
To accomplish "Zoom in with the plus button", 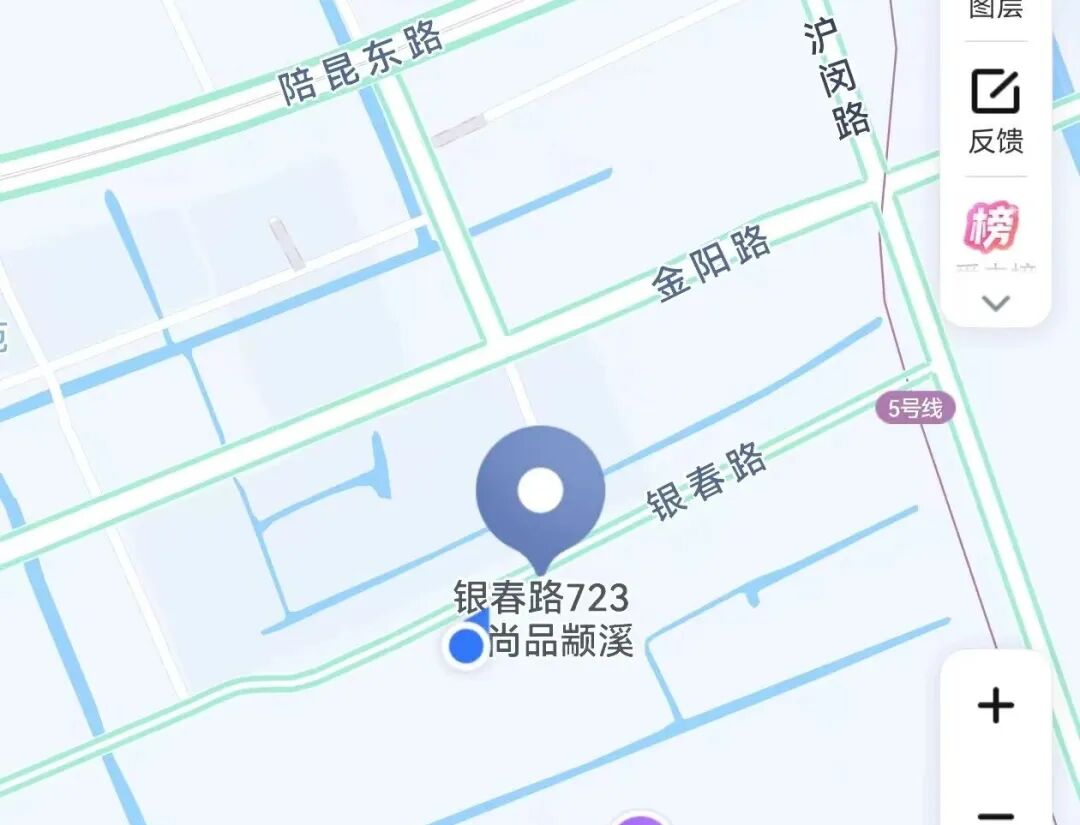I will click(x=996, y=706).
